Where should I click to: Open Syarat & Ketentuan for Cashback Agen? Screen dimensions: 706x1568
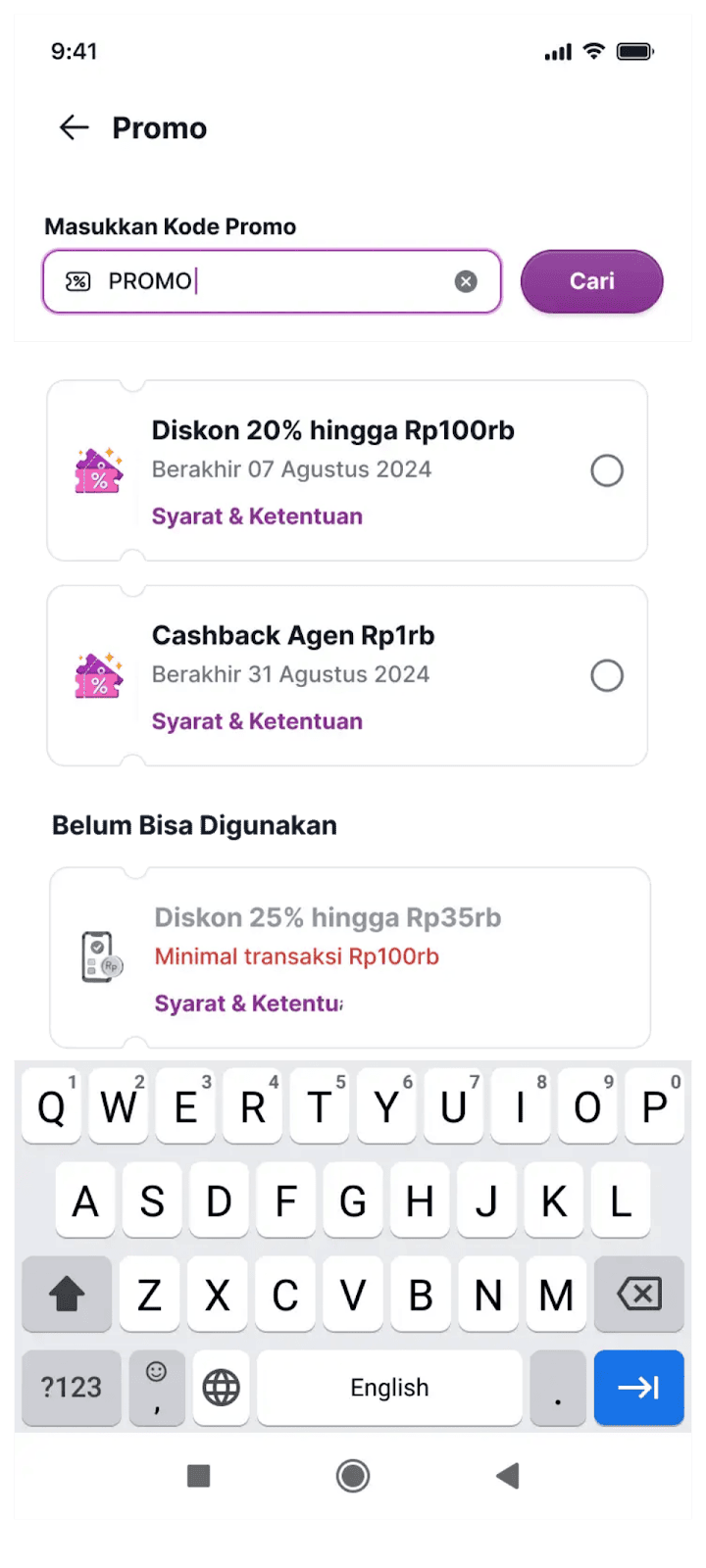coord(257,721)
